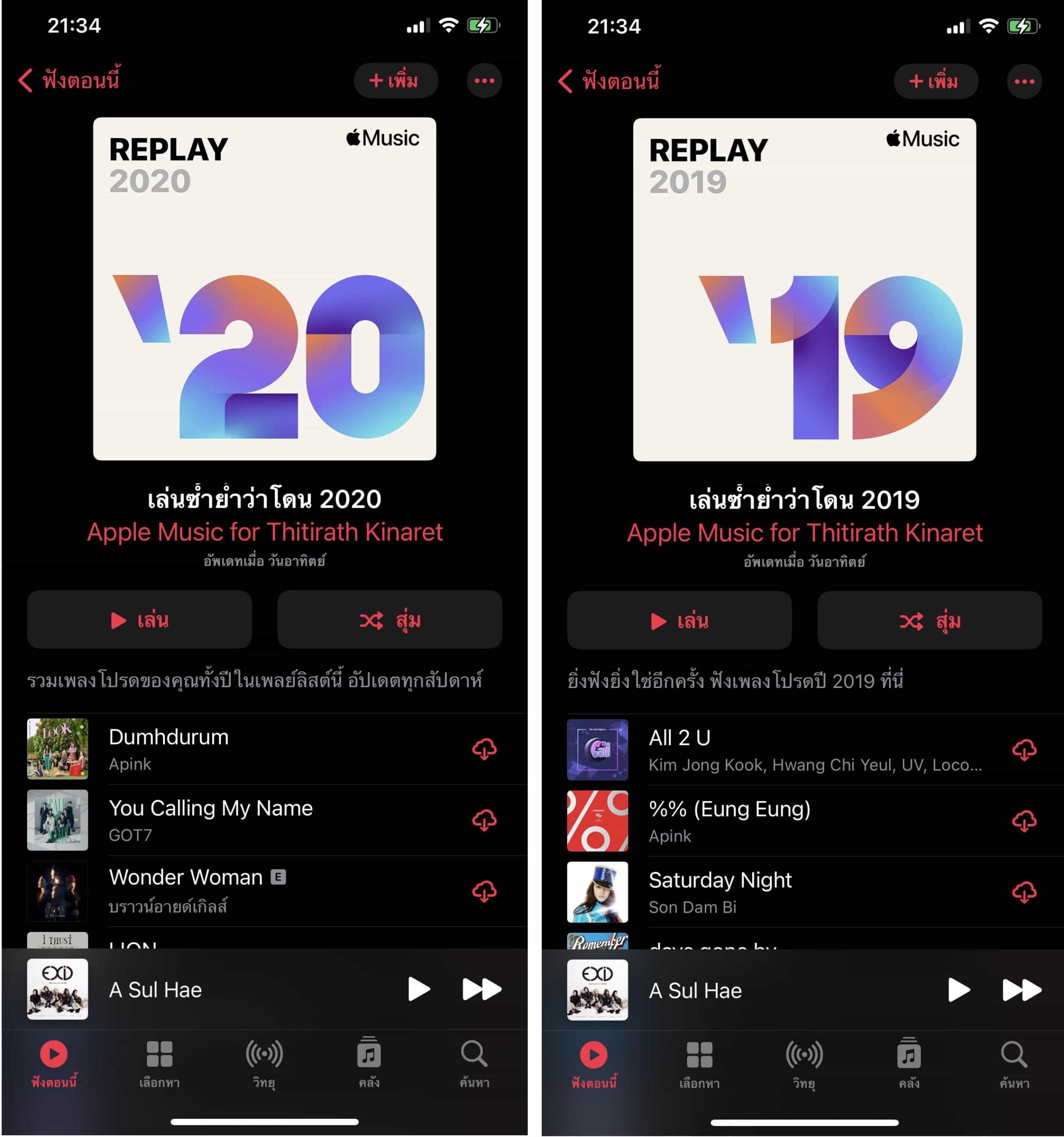Shuffle the Replay 2019 playlist
The width and height of the screenshot is (1064, 1137).
(929, 620)
